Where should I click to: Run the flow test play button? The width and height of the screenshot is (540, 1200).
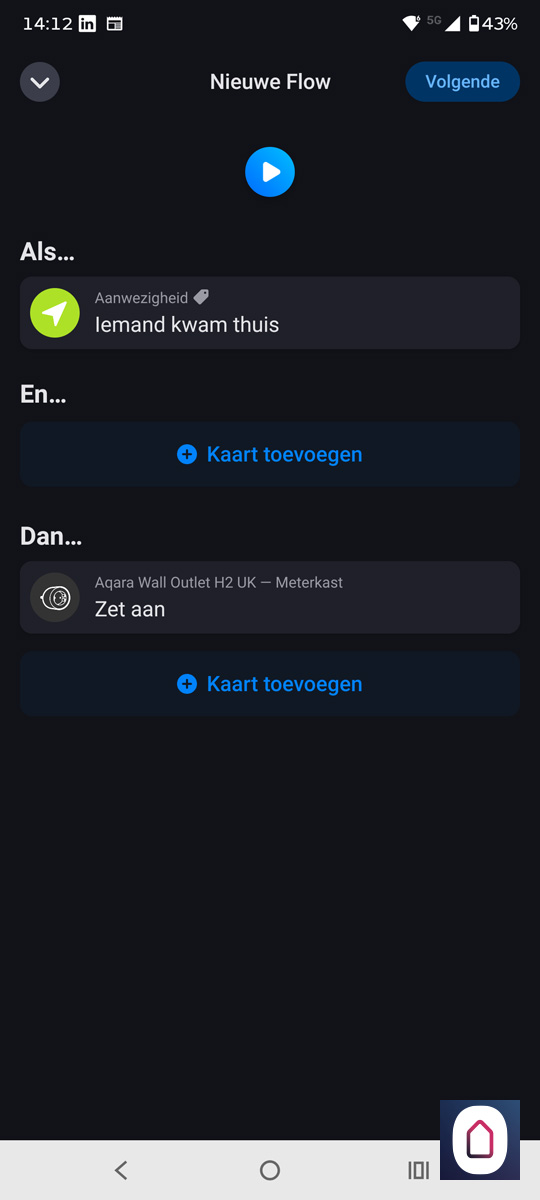coord(270,172)
